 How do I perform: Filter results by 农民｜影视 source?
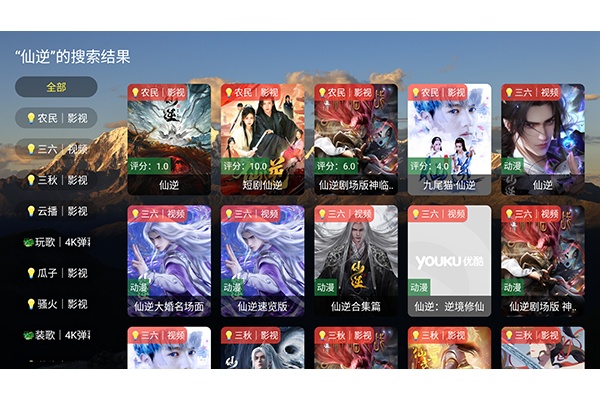click(56, 118)
